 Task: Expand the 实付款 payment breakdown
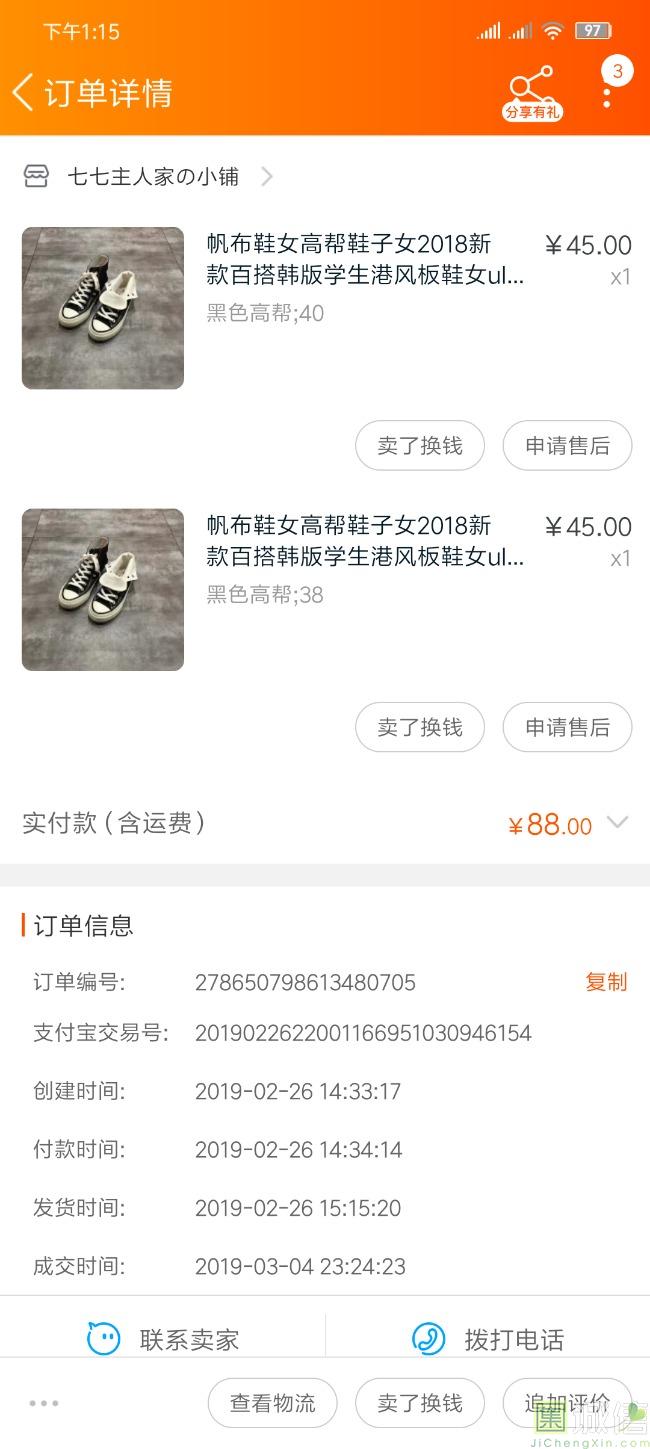click(x=618, y=823)
